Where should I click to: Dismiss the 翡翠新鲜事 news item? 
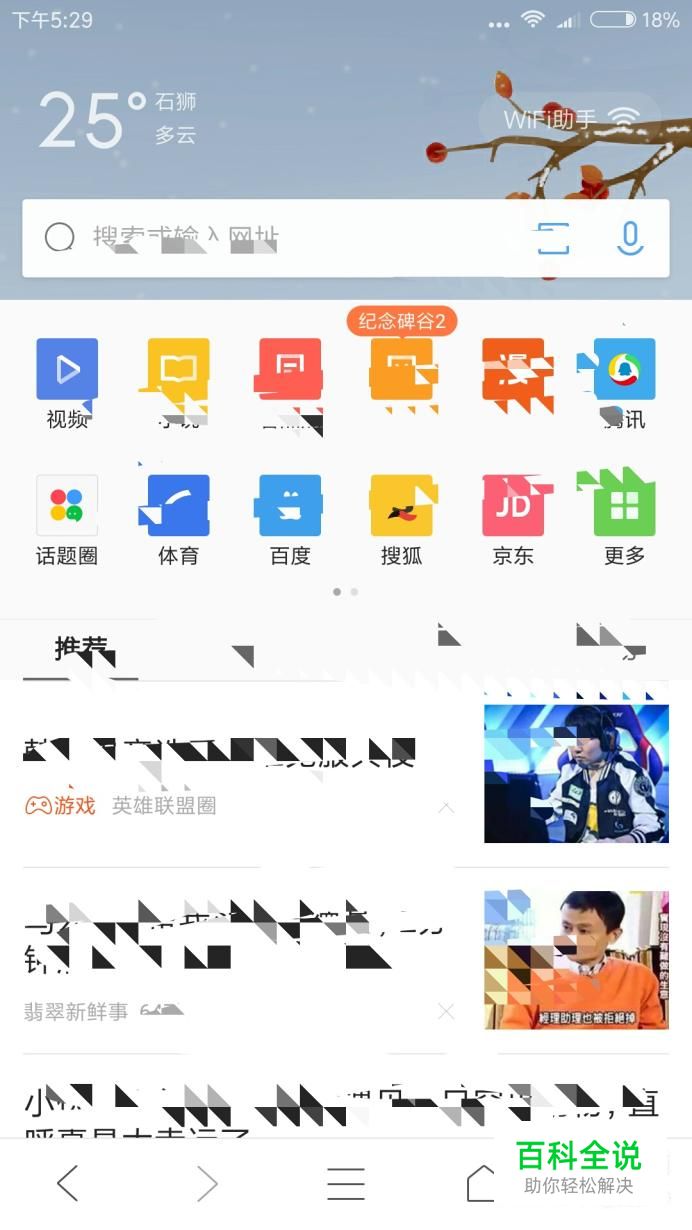tap(446, 1012)
